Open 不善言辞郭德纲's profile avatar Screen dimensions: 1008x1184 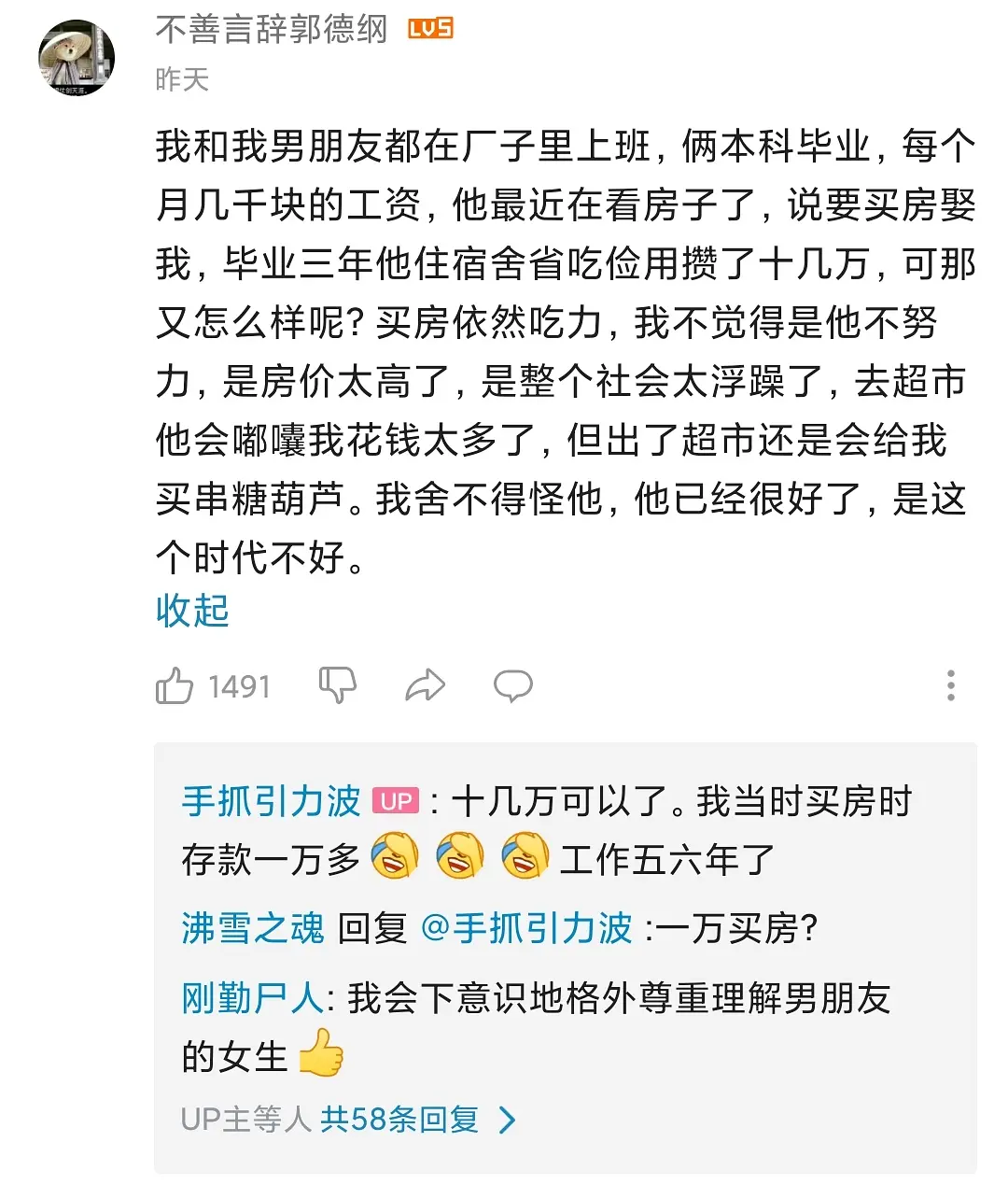[x=77, y=58]
